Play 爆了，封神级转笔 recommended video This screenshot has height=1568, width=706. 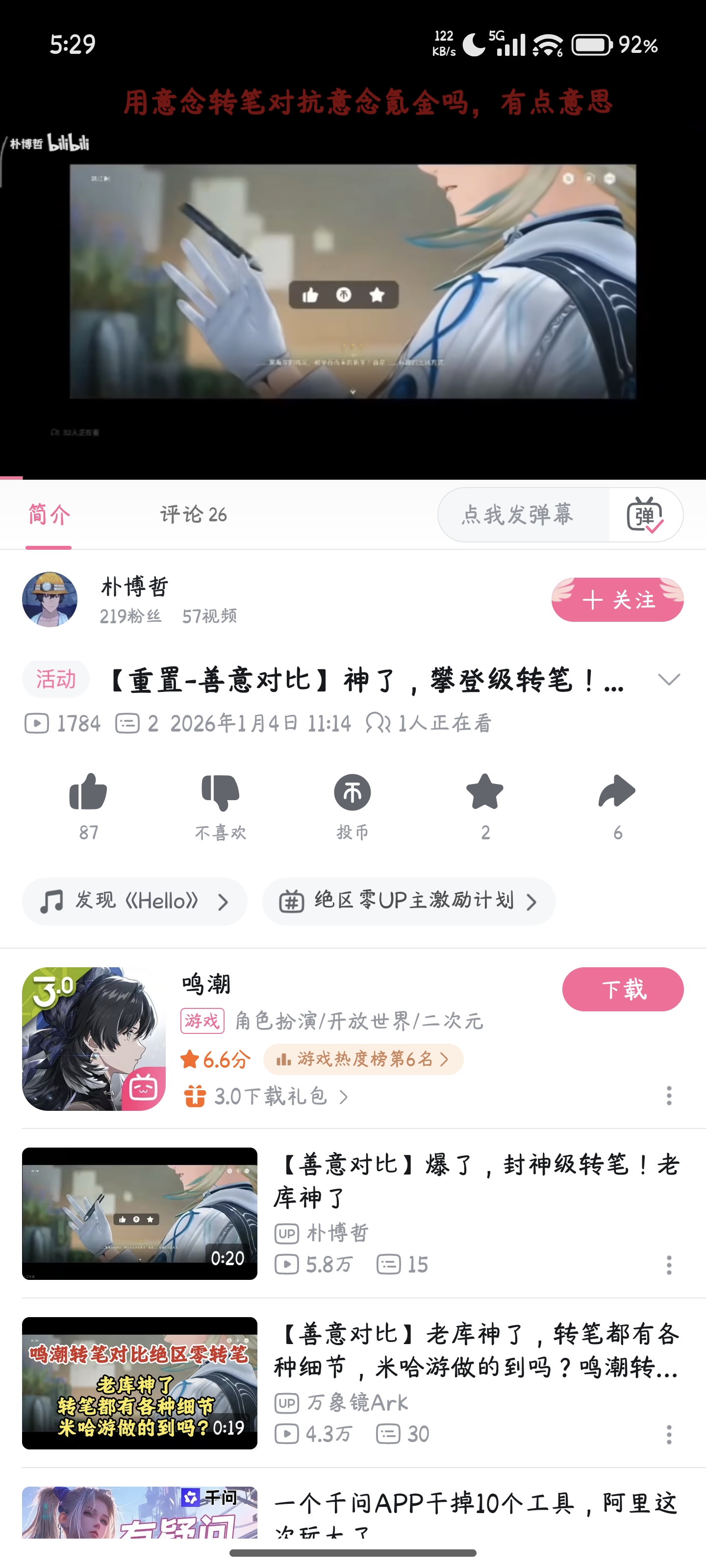(140, 1213)
